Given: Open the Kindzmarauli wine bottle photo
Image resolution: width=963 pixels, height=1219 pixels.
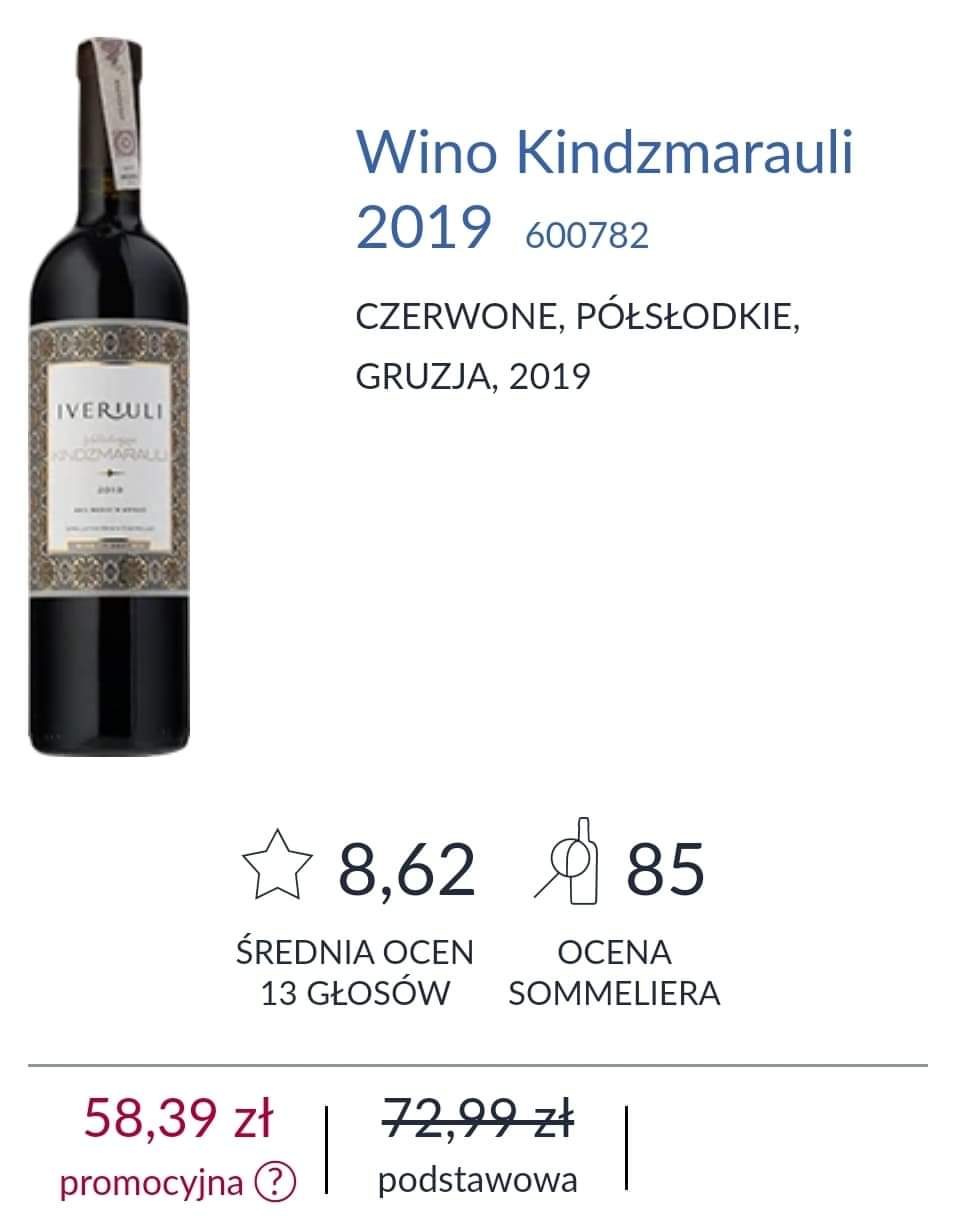Looking at the screenshot, I should [109, 400].
